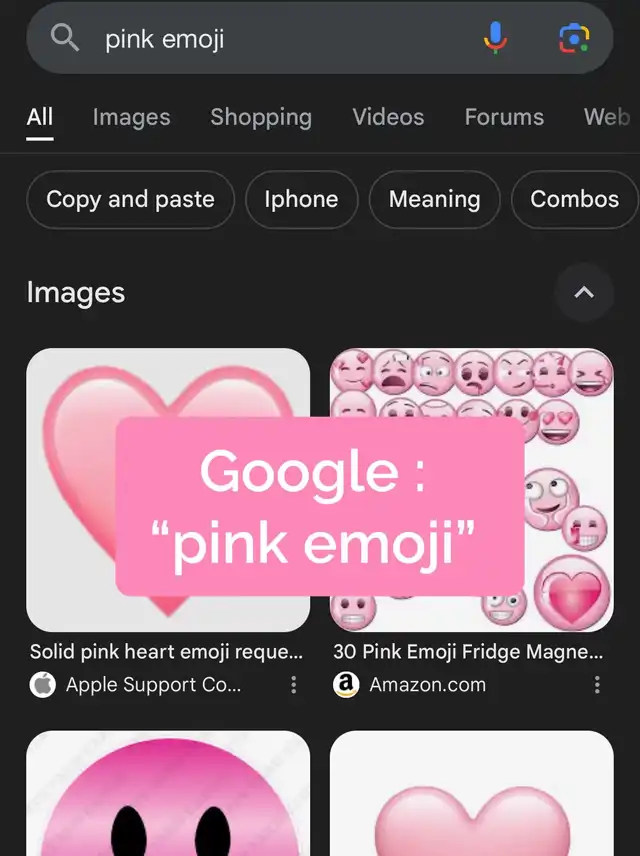Open the pink smiley face image result
Image resolution: width=640 pixels, height=856 pixels.
click(x=168, y=795)
